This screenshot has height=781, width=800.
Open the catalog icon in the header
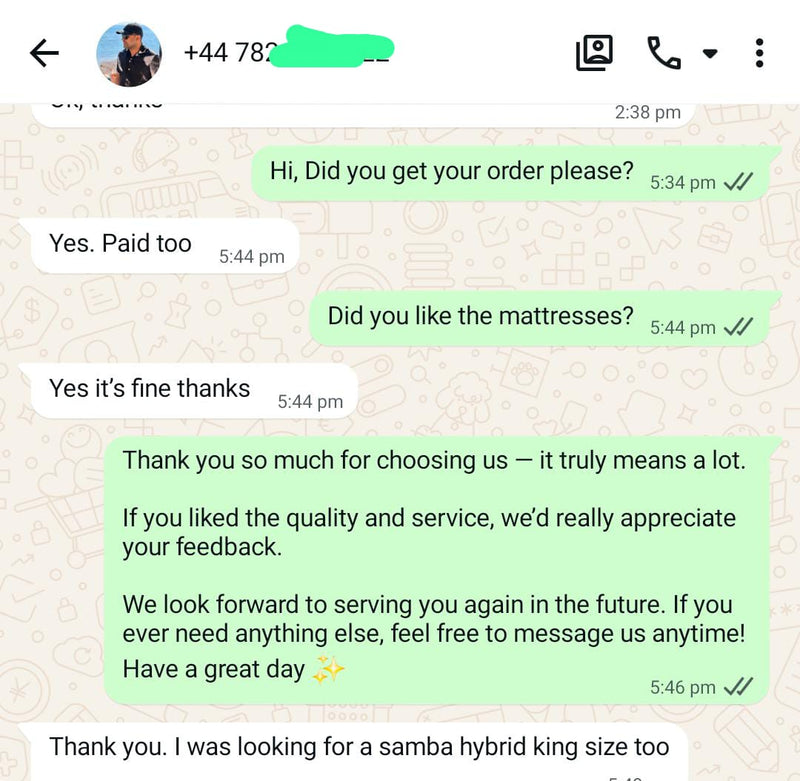coord(594,53)
